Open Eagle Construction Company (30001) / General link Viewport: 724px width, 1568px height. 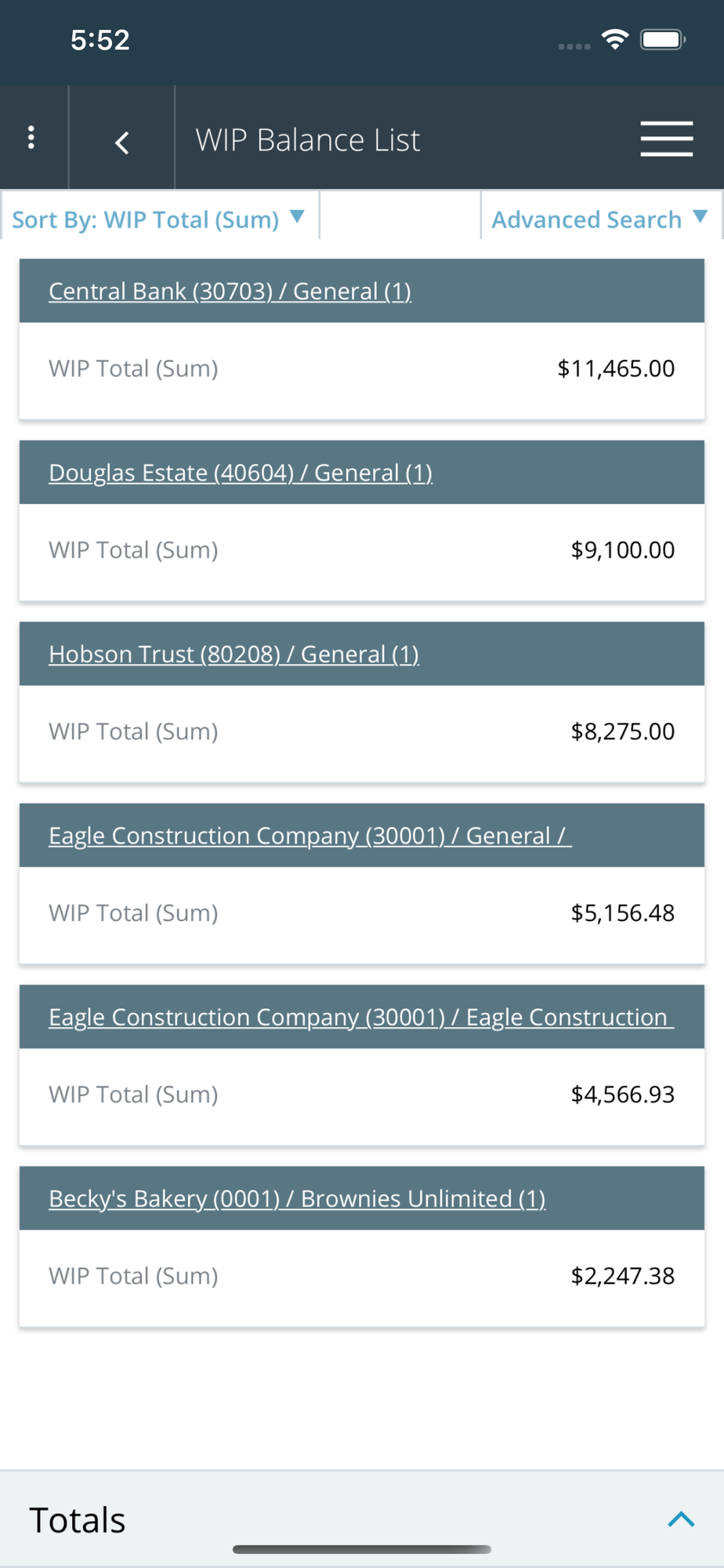310,836
